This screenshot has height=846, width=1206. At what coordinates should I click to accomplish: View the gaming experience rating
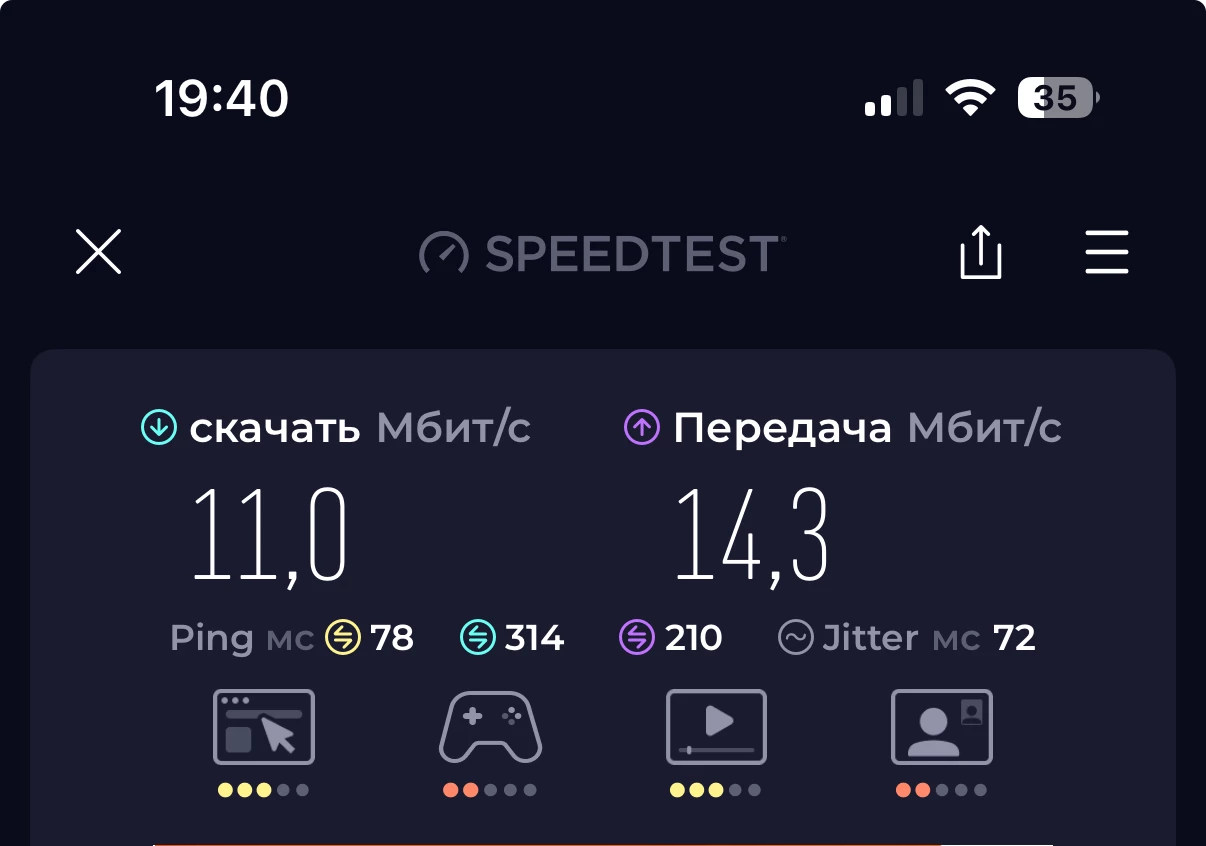[x=490, y=728]
